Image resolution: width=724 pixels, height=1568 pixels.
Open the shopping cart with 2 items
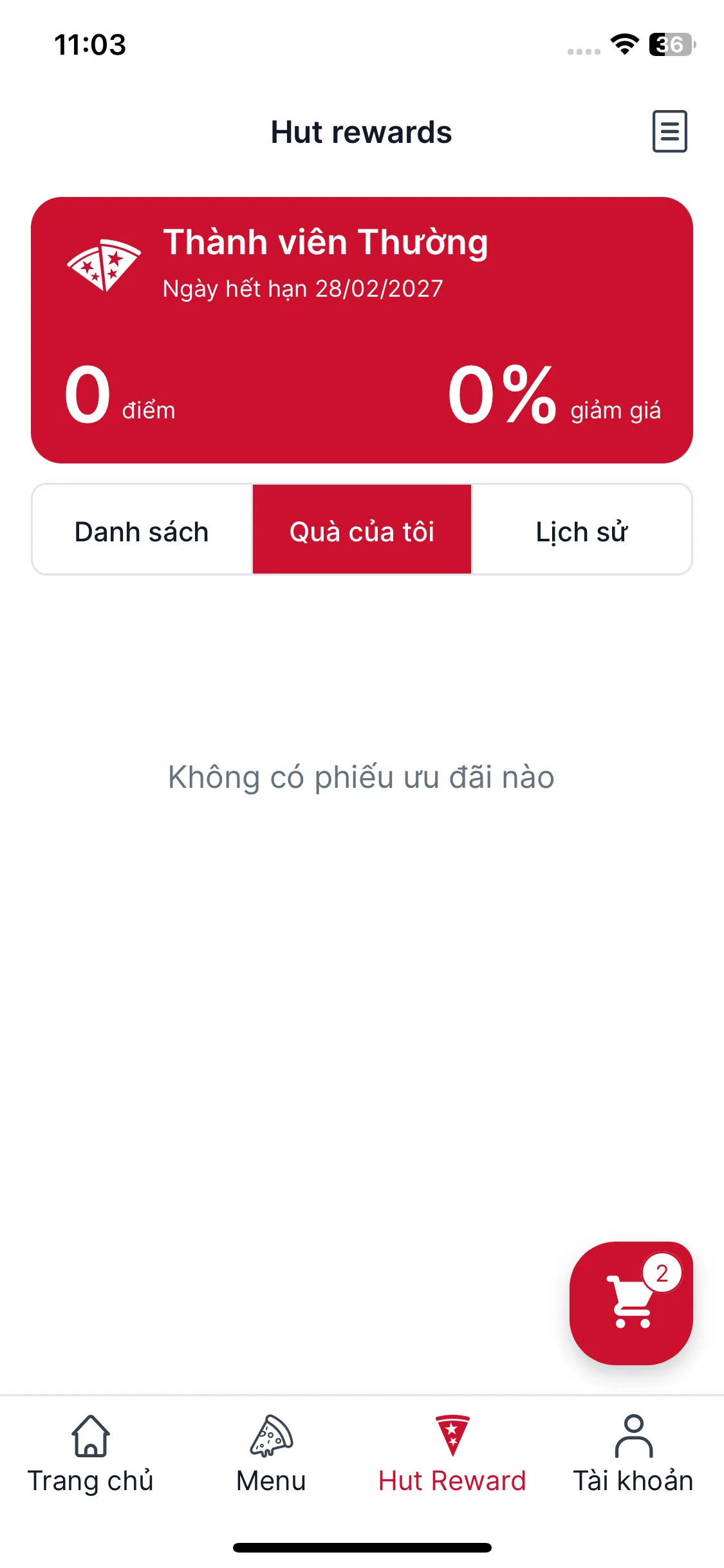[631, 1302]
